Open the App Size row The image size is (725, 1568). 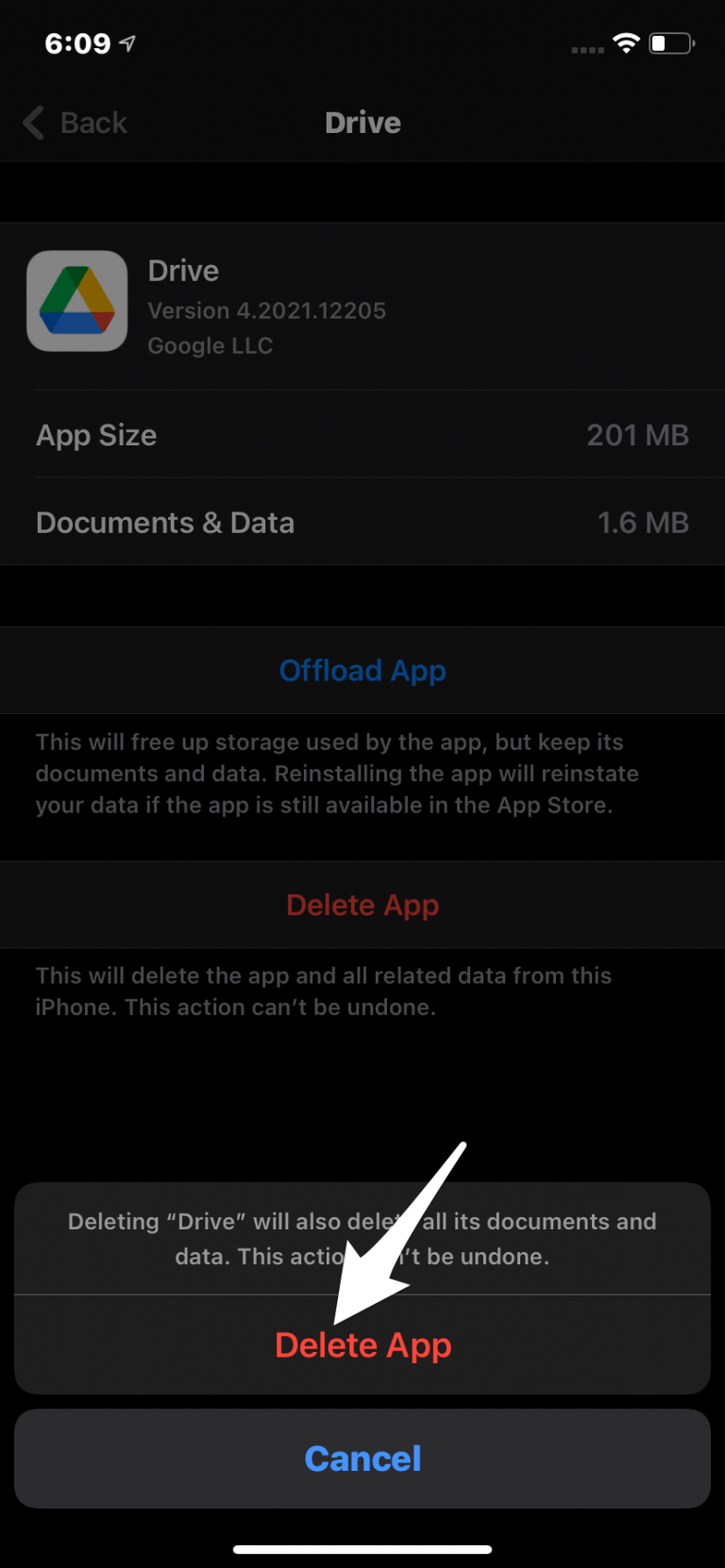362,435
